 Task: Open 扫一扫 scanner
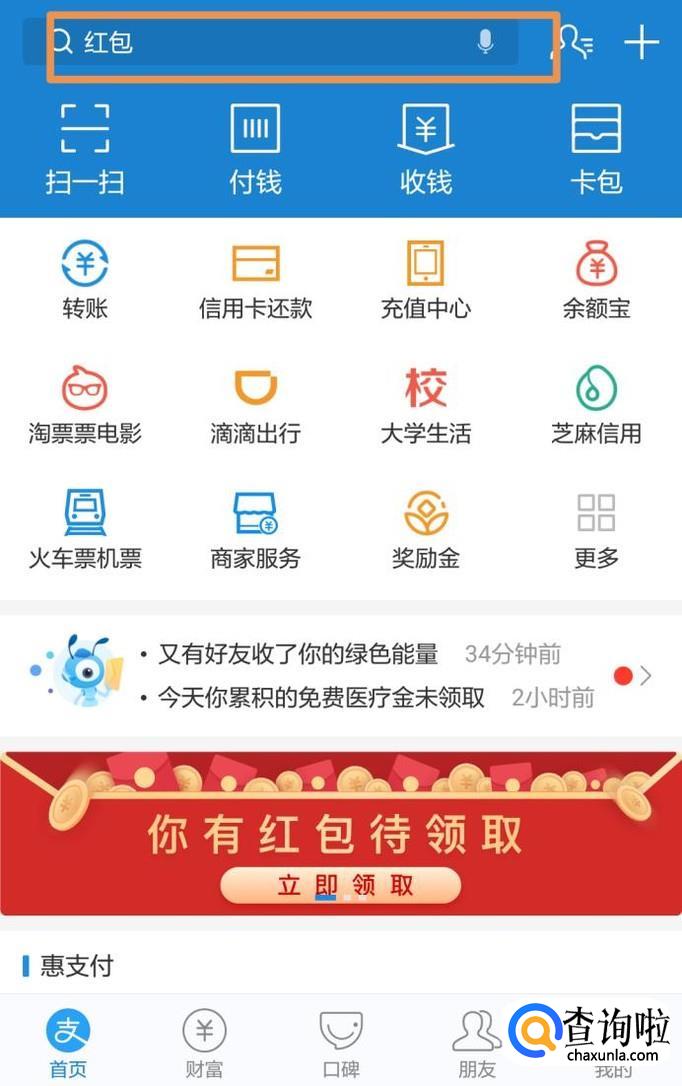[x=85, y=148]
